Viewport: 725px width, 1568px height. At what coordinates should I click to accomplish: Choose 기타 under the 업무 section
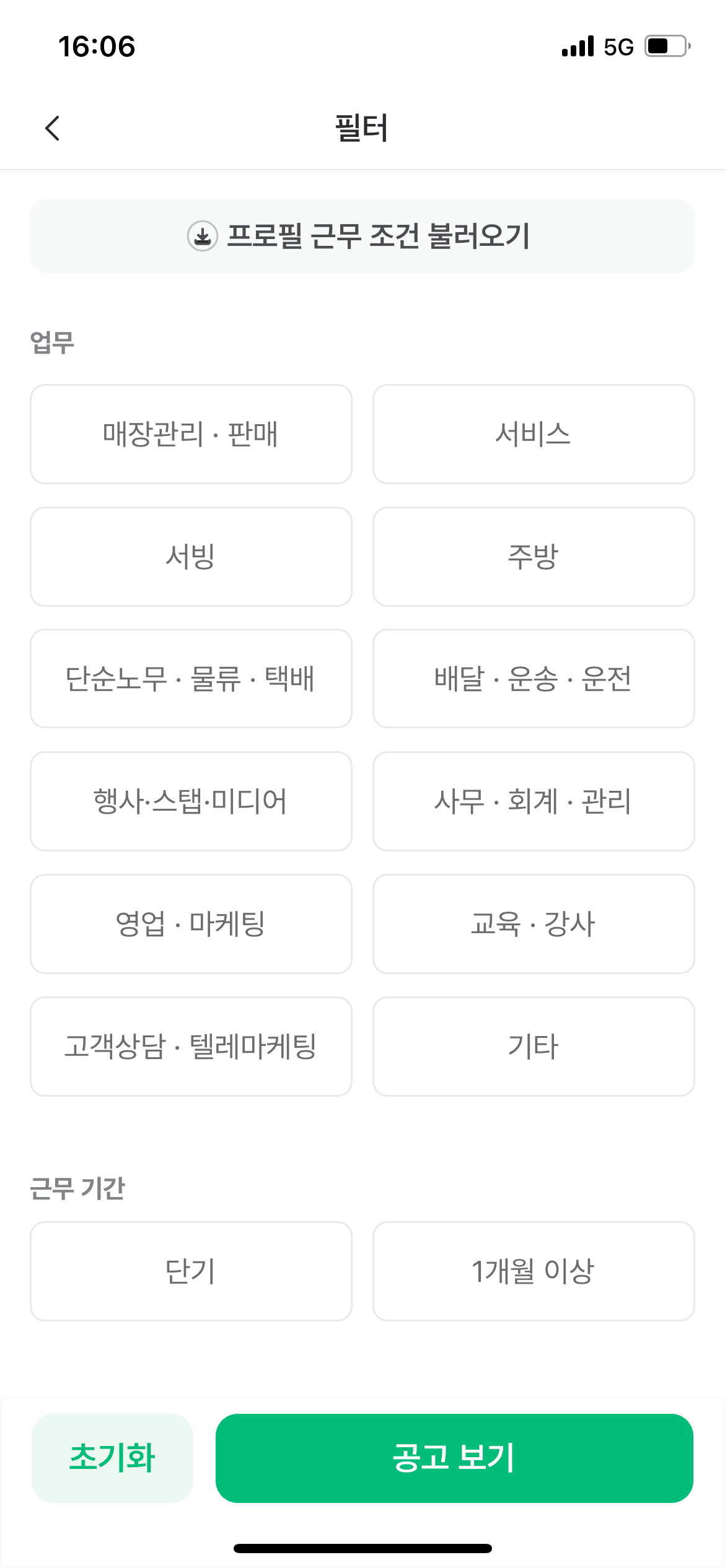534,1047
